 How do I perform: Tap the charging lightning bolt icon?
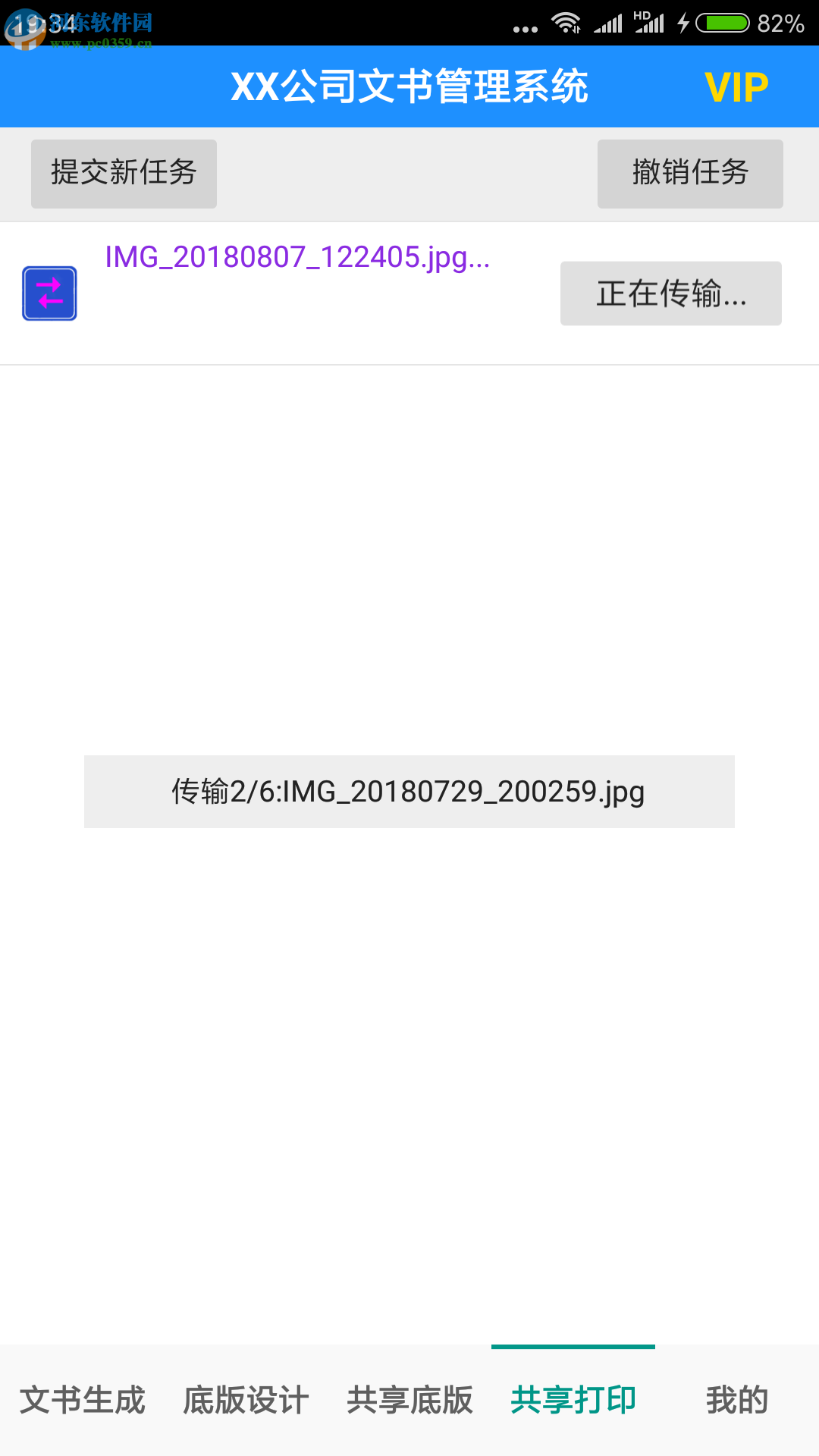pyautogui.click(x=683, y=24)
